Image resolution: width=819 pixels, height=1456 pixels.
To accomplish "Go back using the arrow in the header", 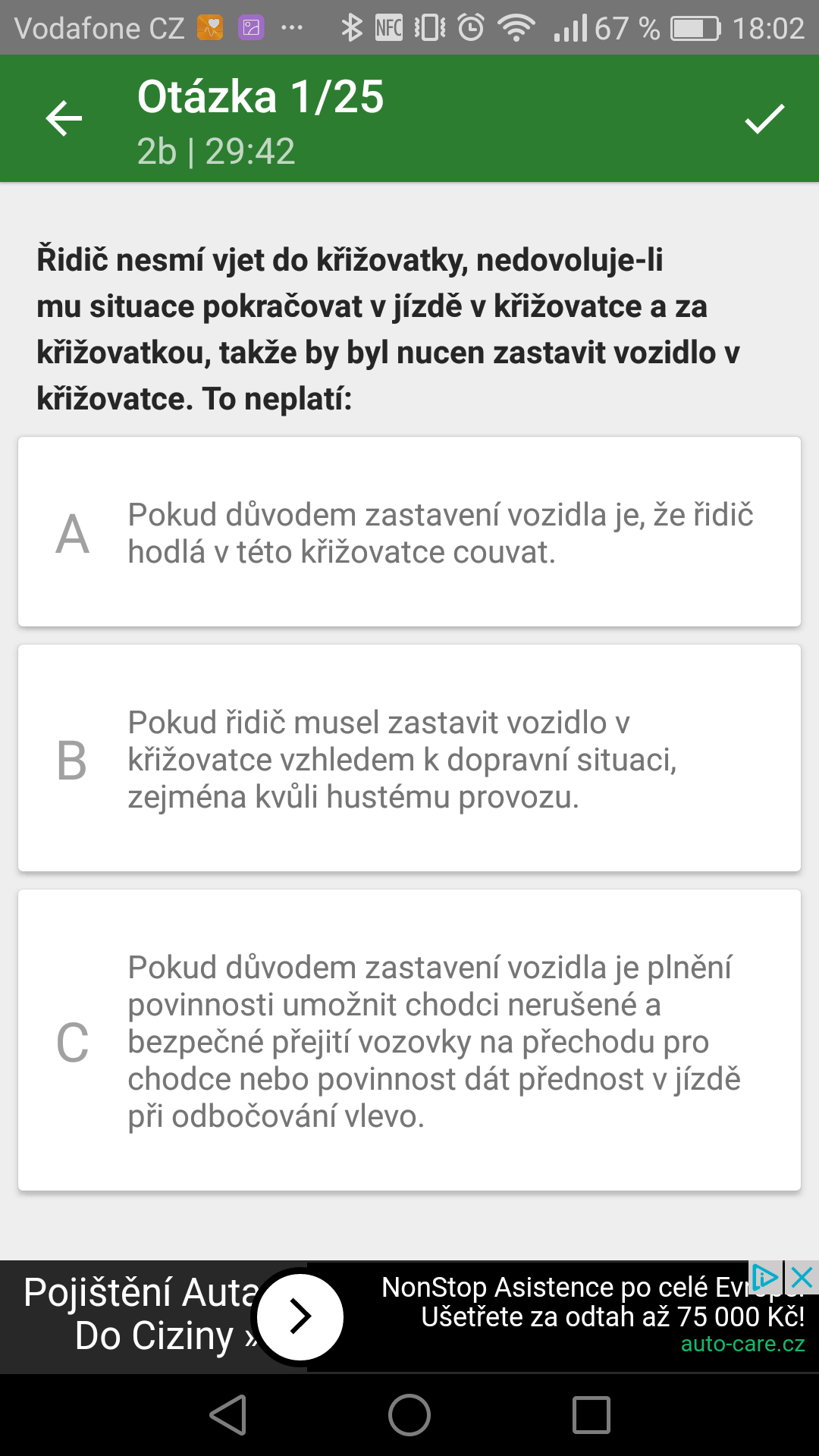I will click(x=64, y=119).
